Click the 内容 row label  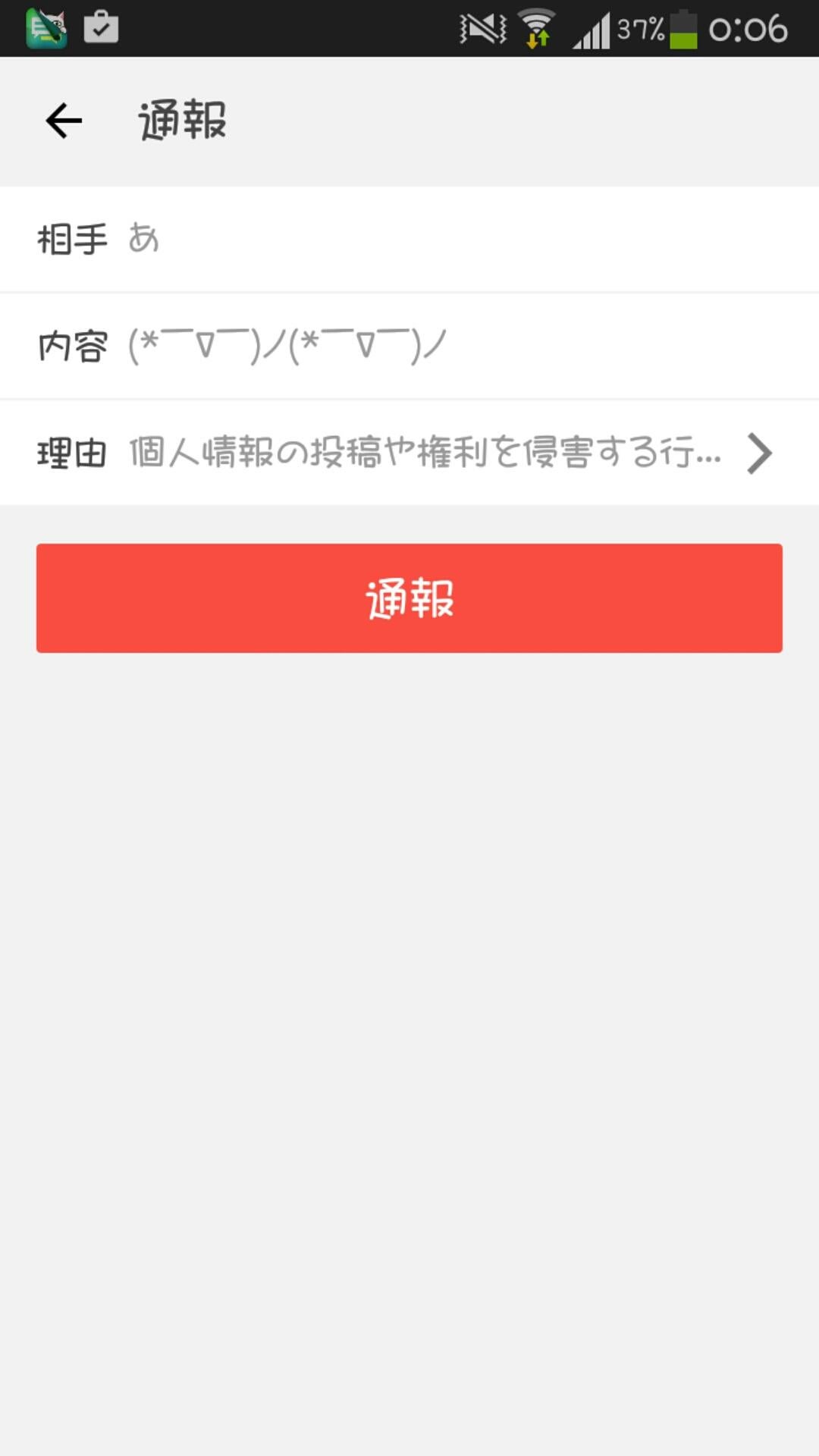72,345
